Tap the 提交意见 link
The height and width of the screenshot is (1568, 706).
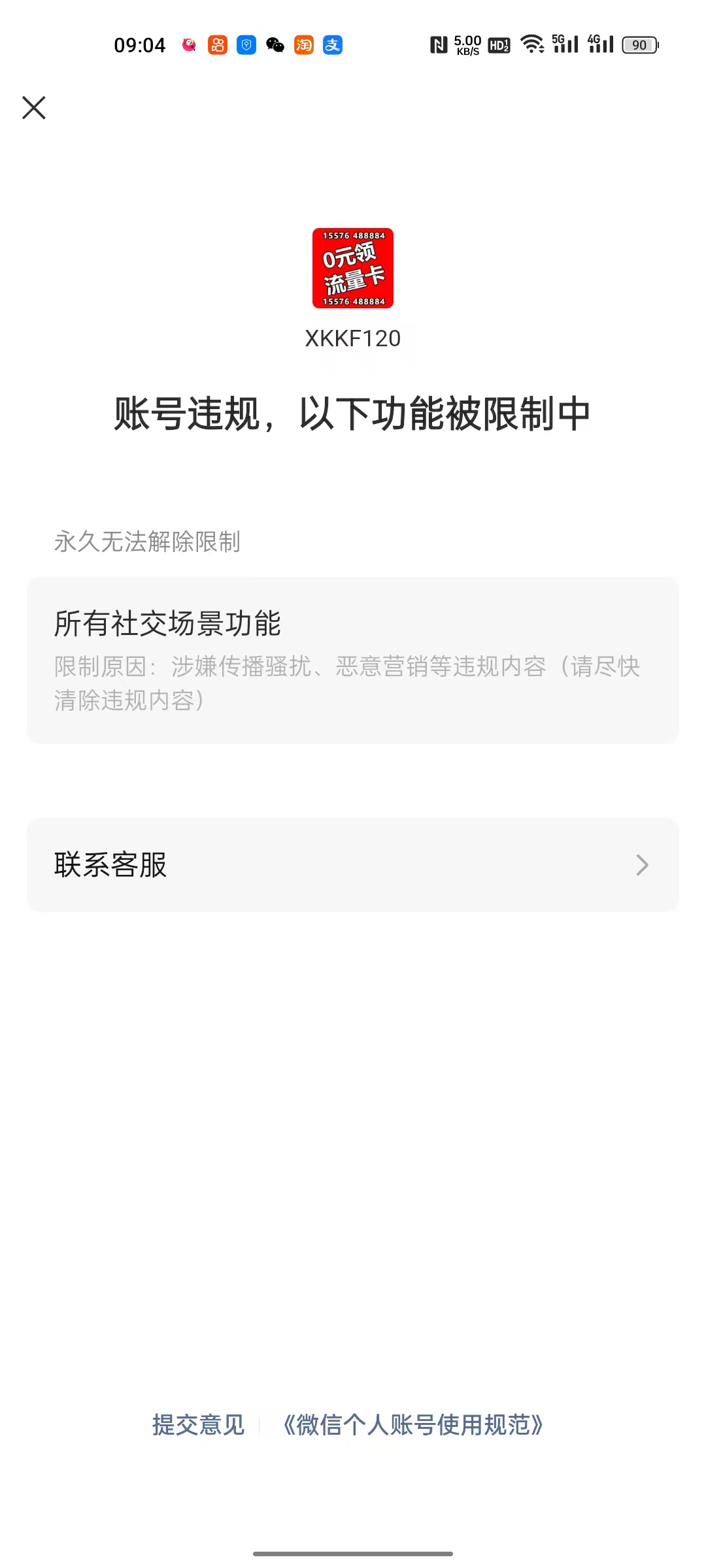point(198,1425)
